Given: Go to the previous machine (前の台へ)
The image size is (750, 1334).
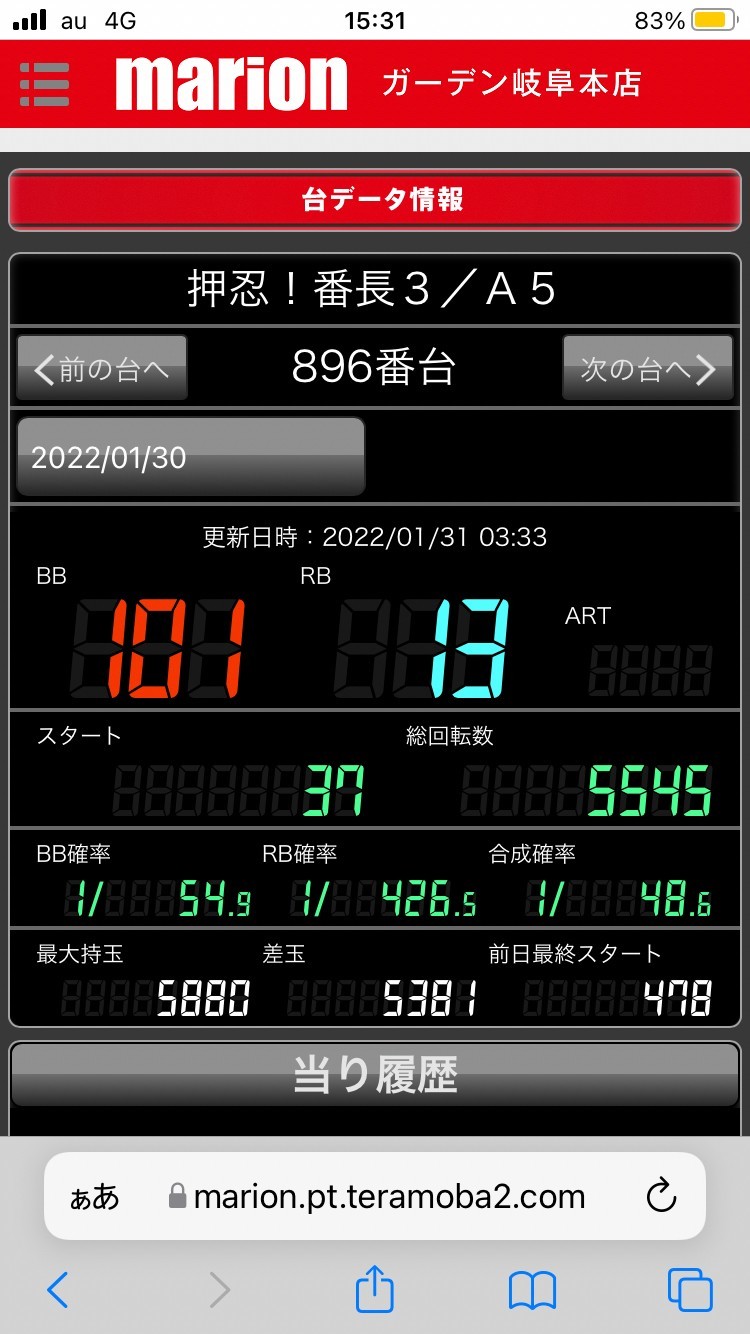Looking at the screenshot, I should 102,368.
